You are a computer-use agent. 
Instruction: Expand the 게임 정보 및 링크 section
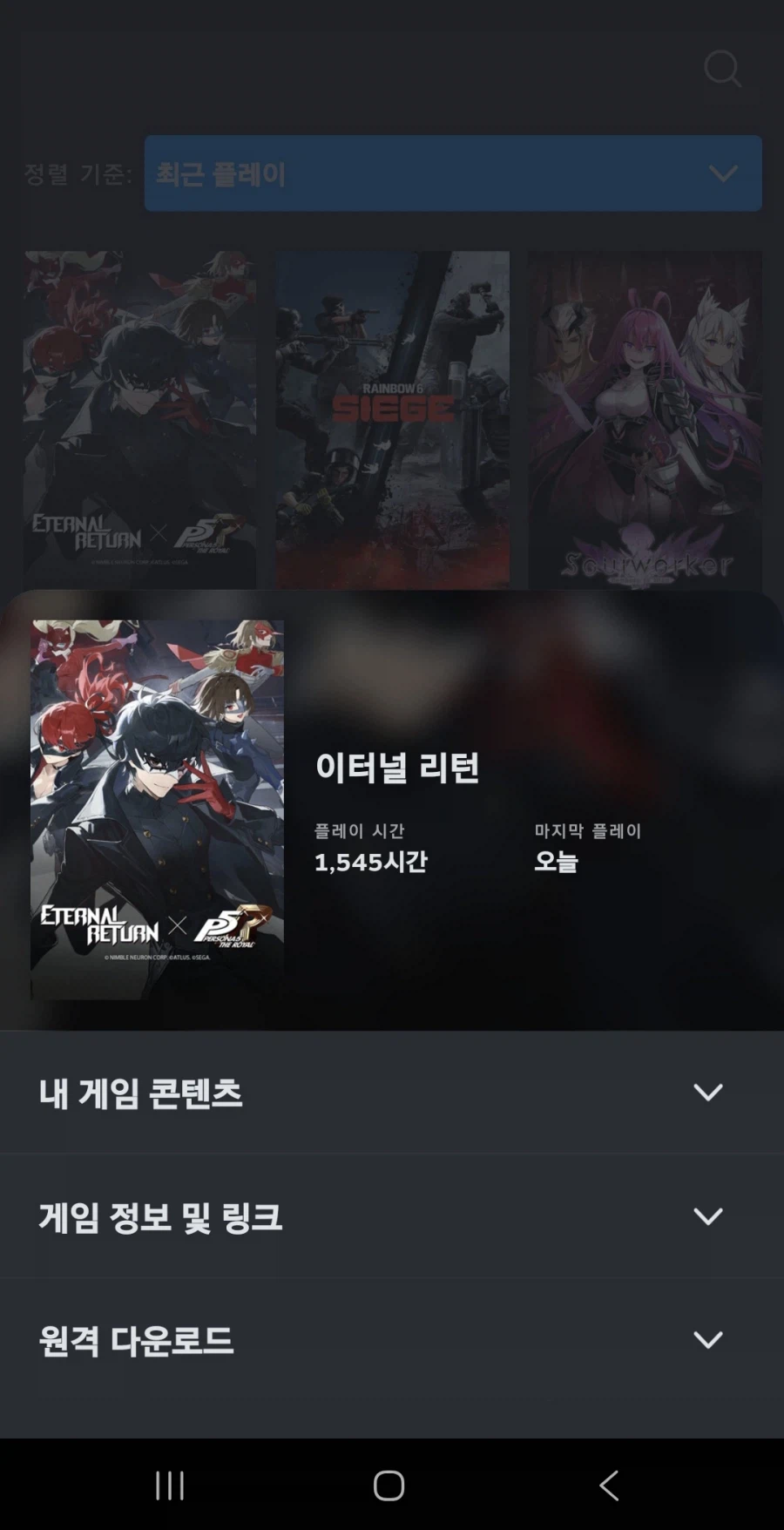[x=161, y=1219]
